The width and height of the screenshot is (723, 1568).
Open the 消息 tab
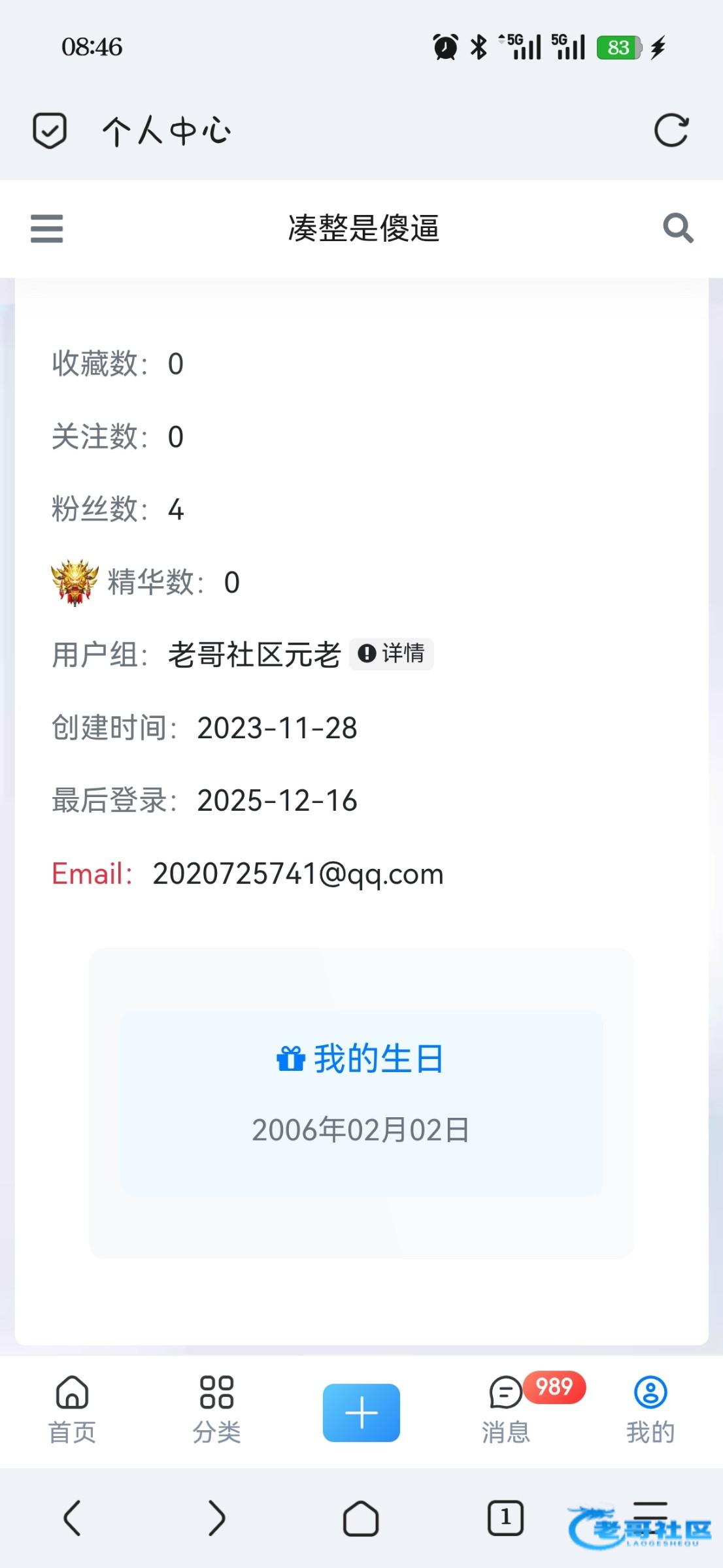506,1409
